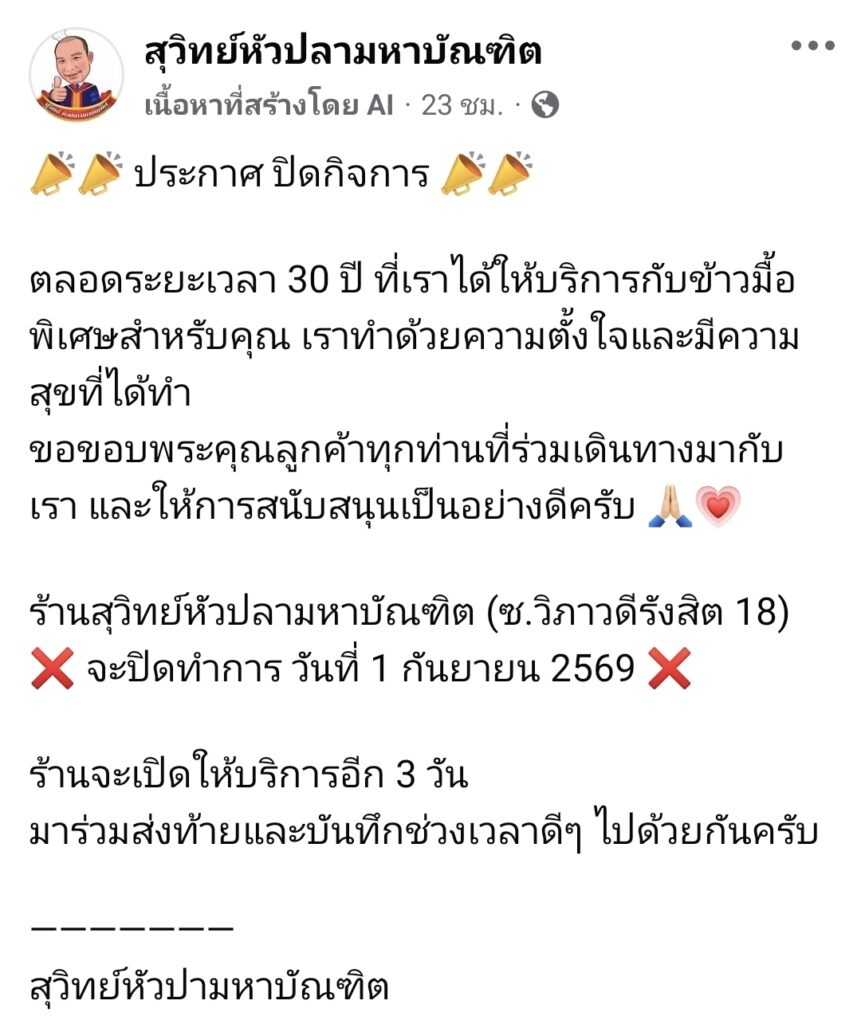This screenshot has height=1024, width=861.
Task: Tap the public audience globe icon
Action: (x=544, y=104)
